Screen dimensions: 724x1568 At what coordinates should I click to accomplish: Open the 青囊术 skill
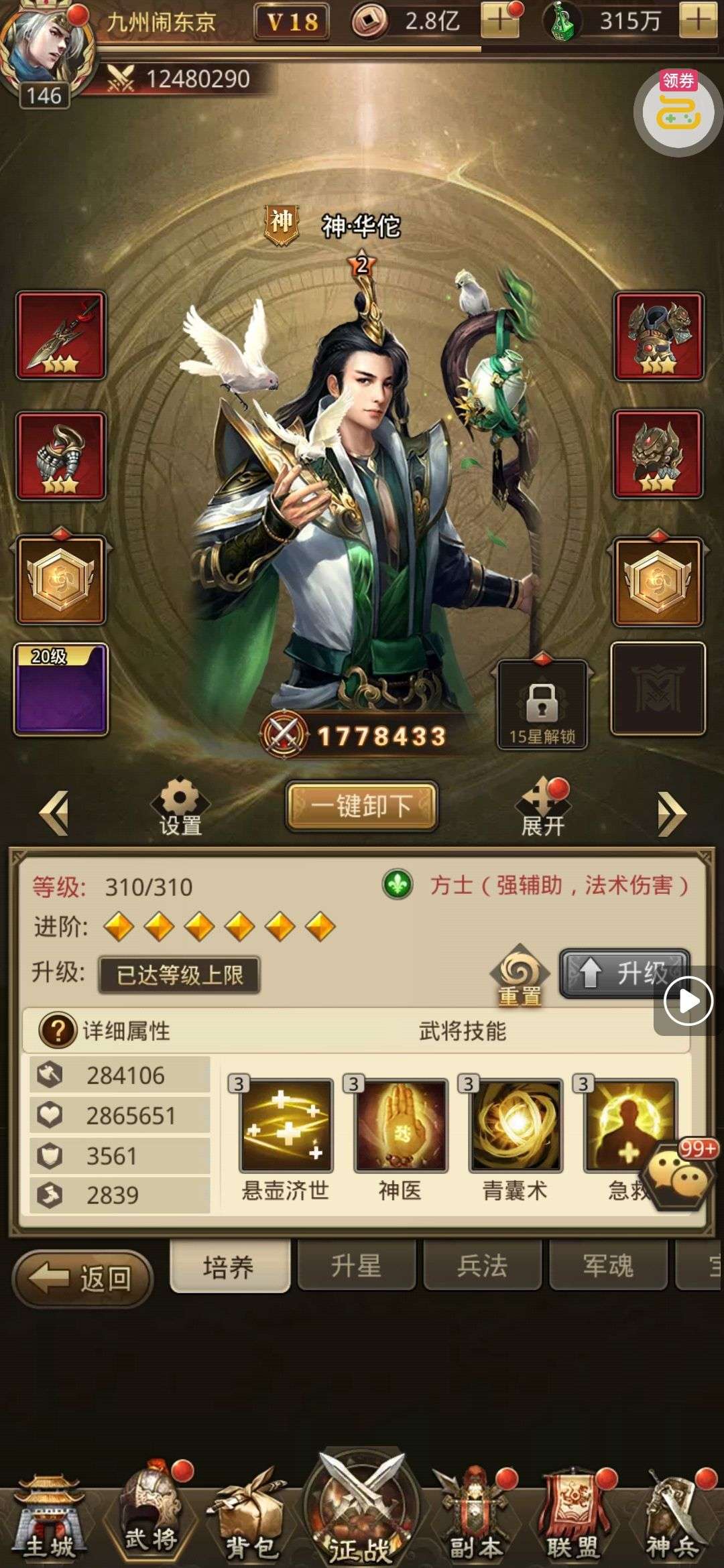[515, 1125]
